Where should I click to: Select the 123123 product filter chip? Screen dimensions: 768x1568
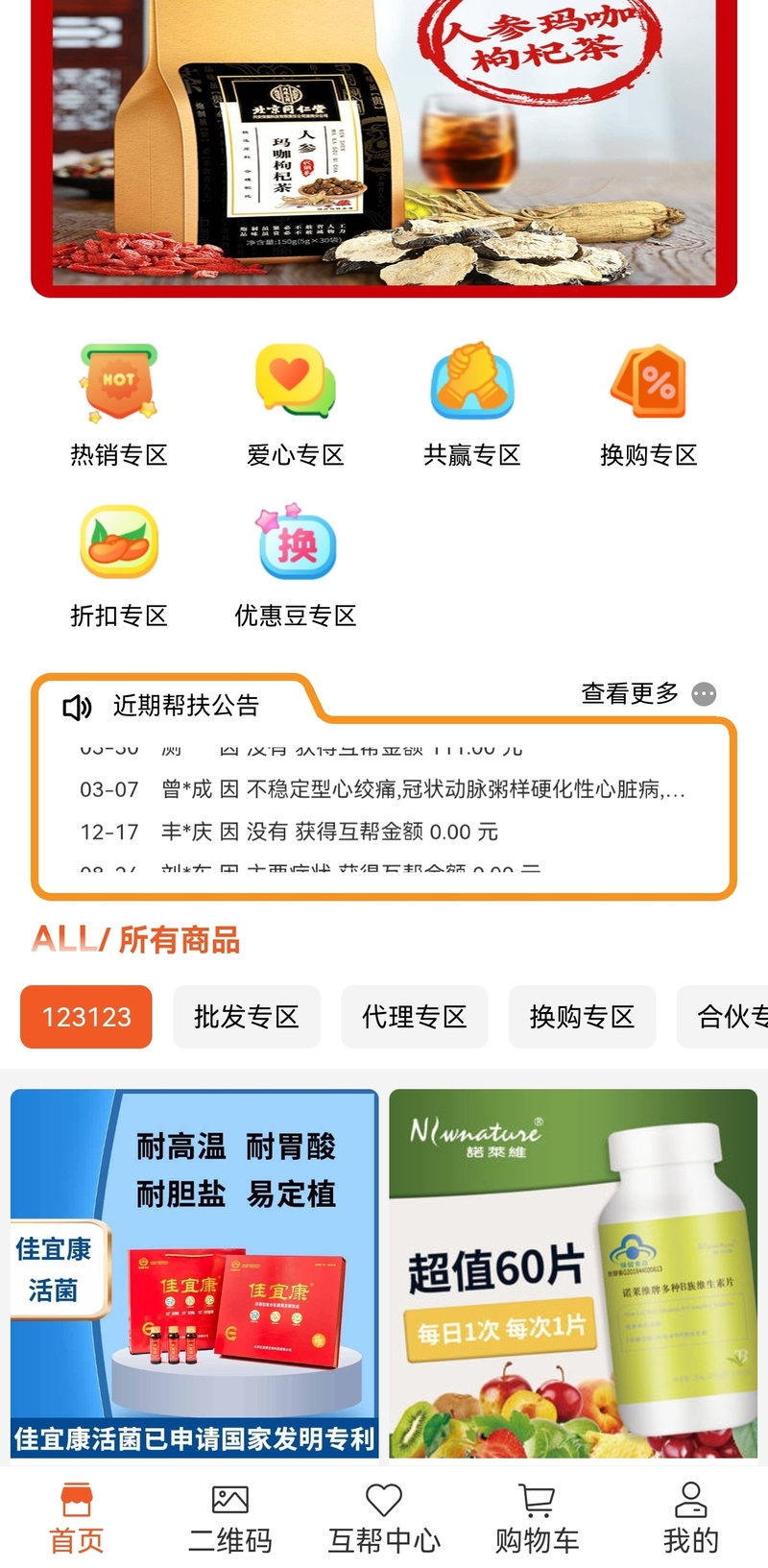(x=86, y=1017)
